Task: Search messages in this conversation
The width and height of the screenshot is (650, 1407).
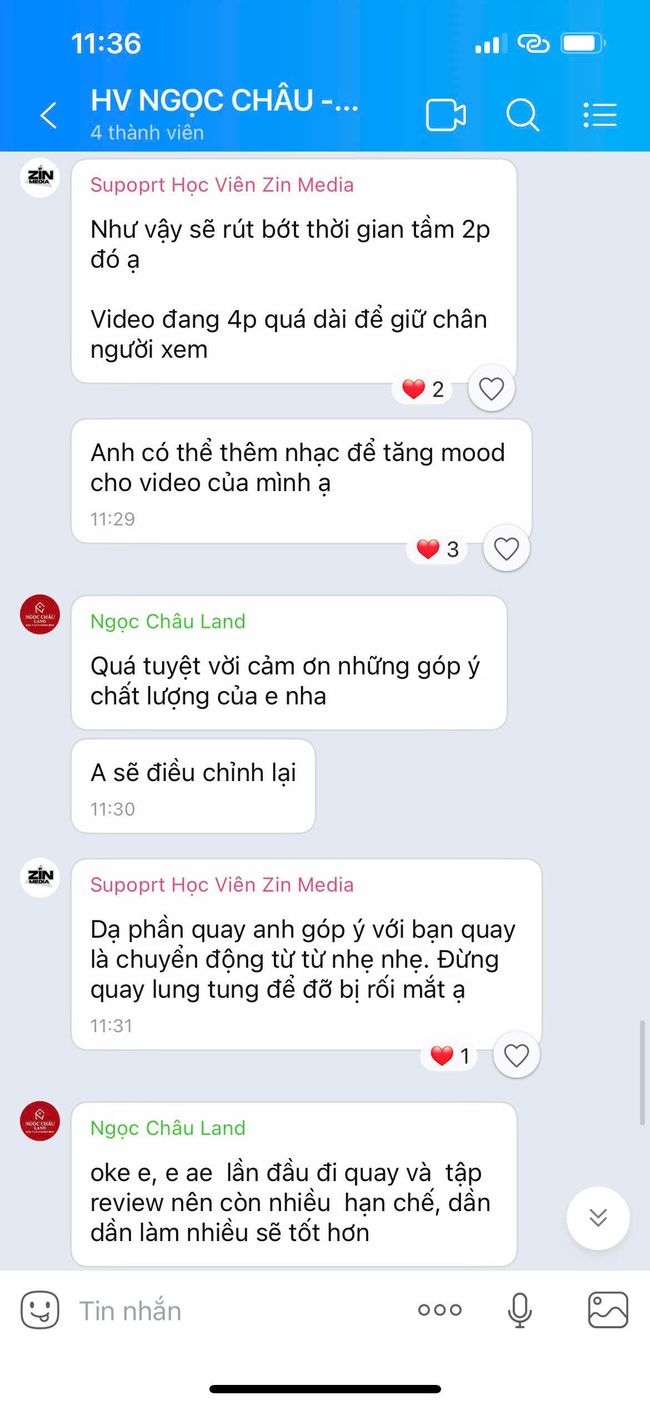Action: 522,115
